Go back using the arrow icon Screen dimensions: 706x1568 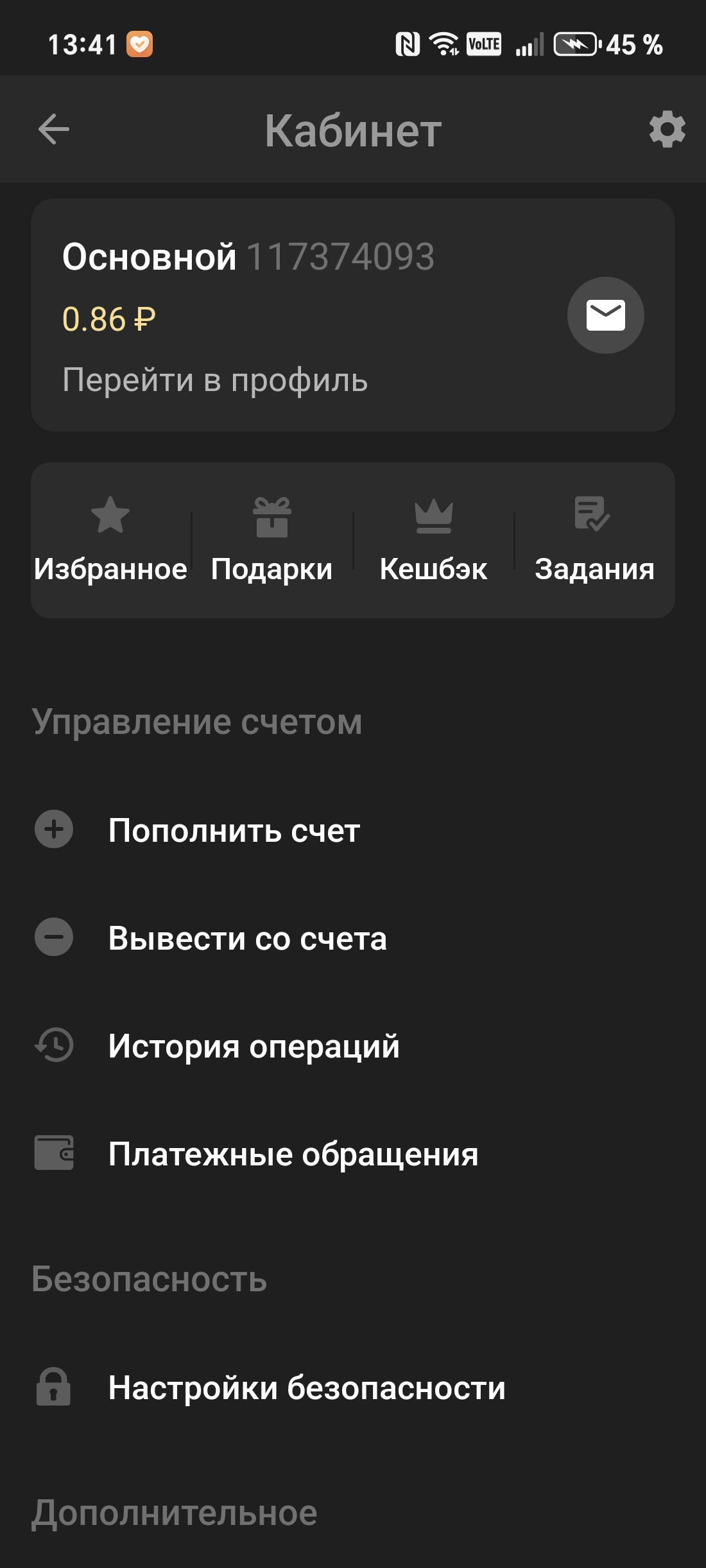[x=54, y=130]
